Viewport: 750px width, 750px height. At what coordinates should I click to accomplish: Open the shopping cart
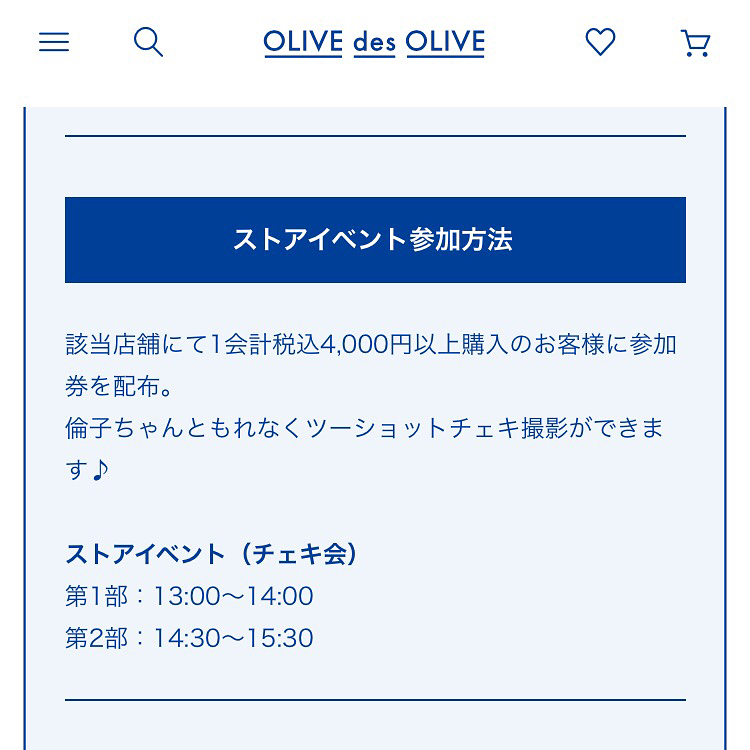click(695, 43)
